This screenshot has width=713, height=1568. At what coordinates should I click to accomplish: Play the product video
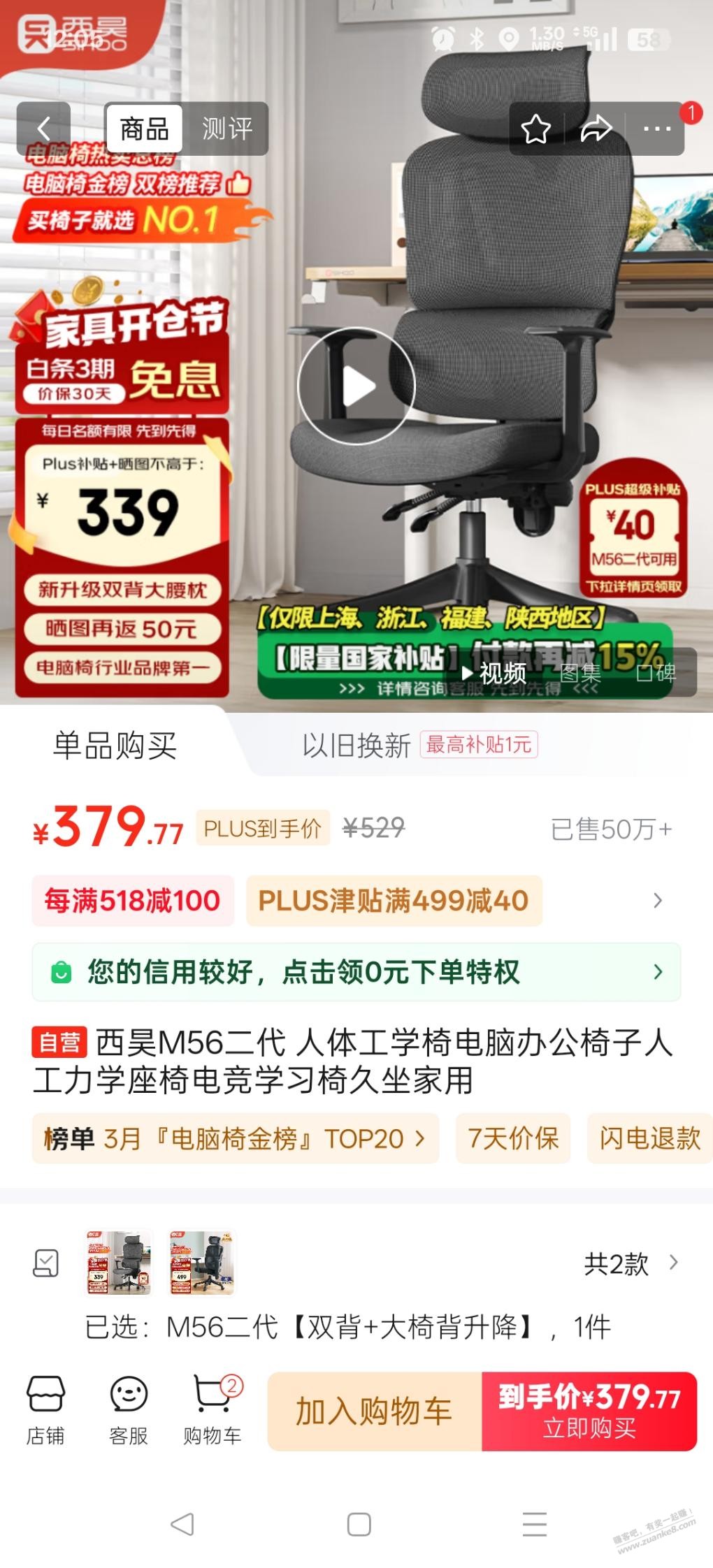pyautogui.click(x=356, y=386)
